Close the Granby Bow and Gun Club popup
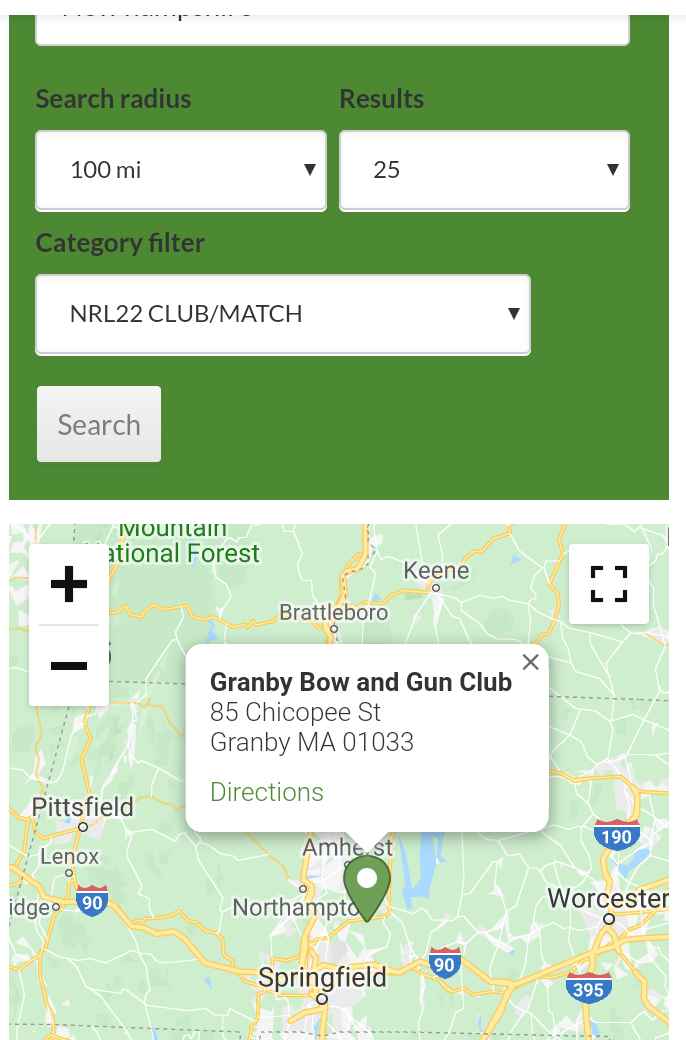The image size is (686, 1040). pos(530,662)
